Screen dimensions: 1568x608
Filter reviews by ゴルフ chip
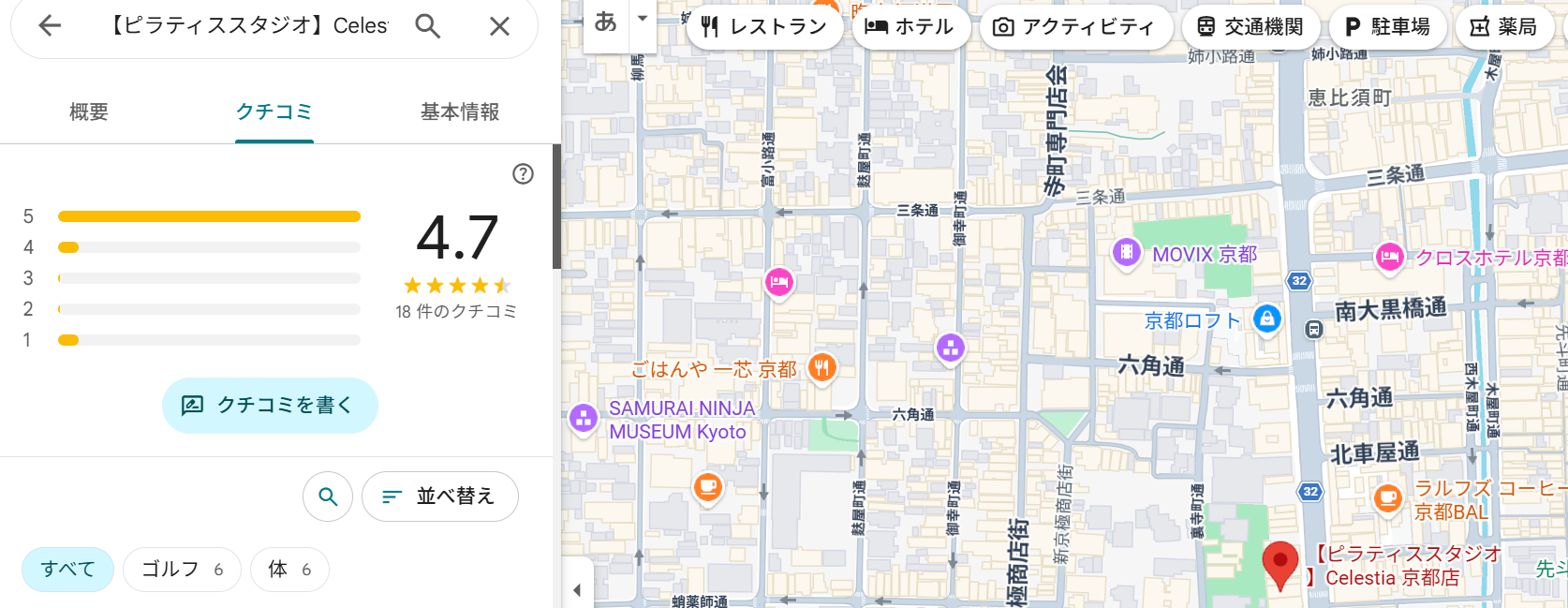[x=182, y=570]
